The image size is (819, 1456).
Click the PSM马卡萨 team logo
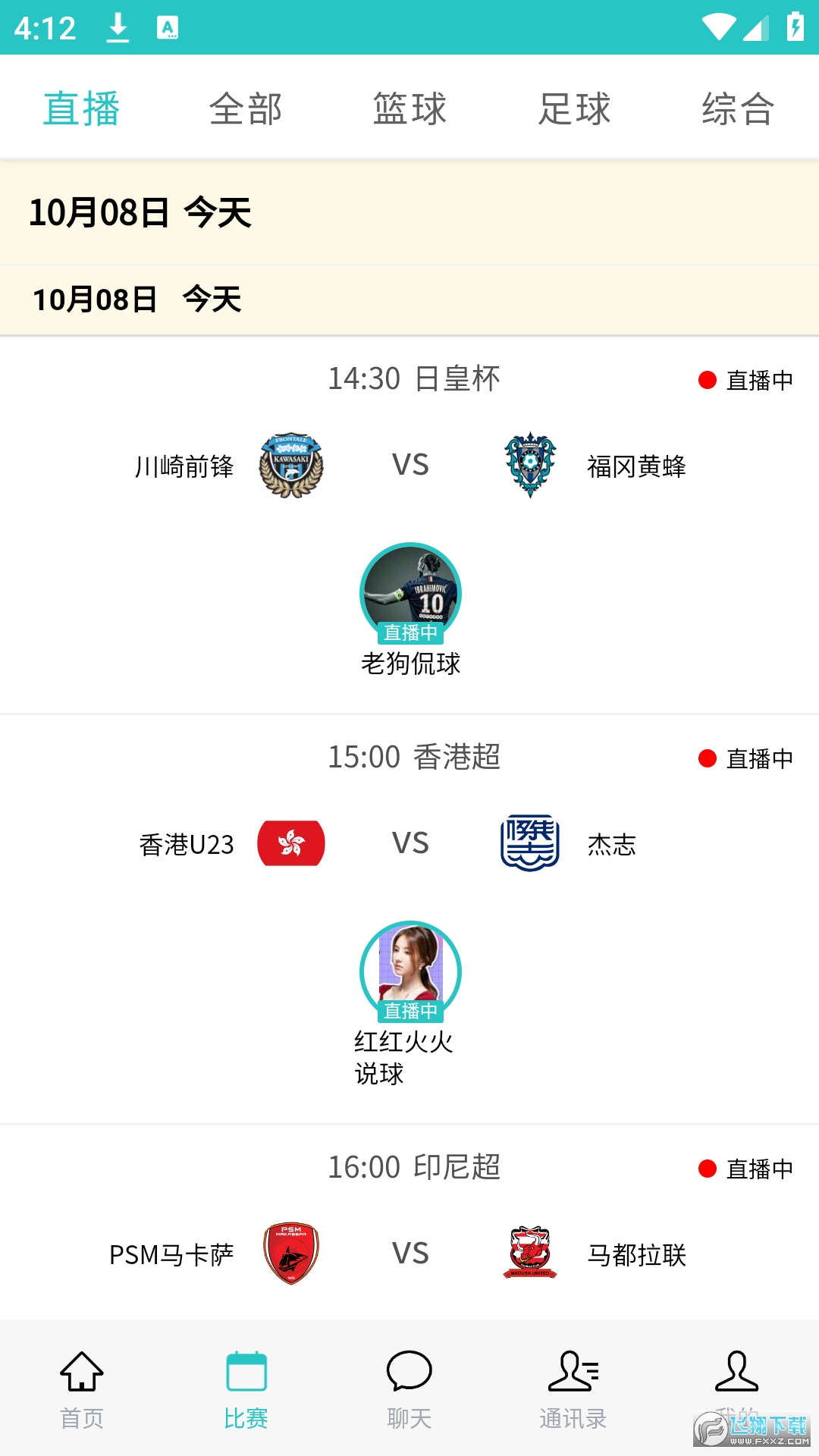click(x=290, y=1253)
